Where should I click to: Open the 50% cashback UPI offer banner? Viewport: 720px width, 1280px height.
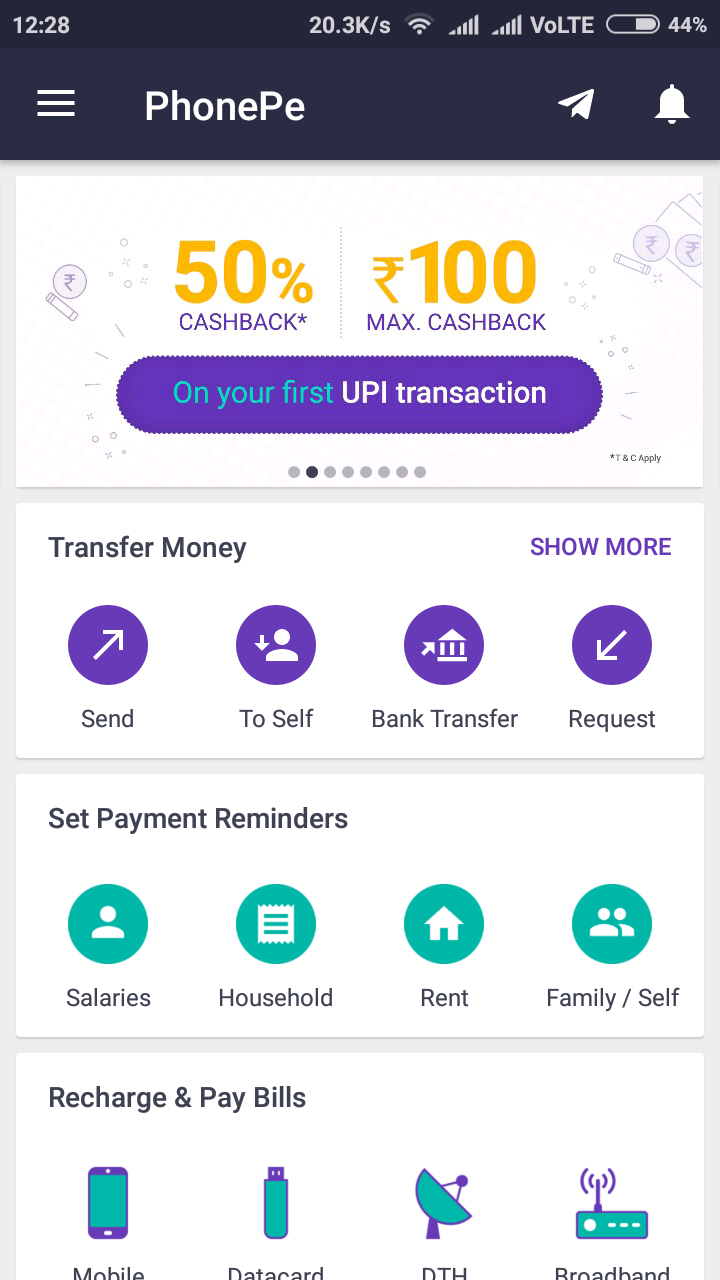pos(360,332)
